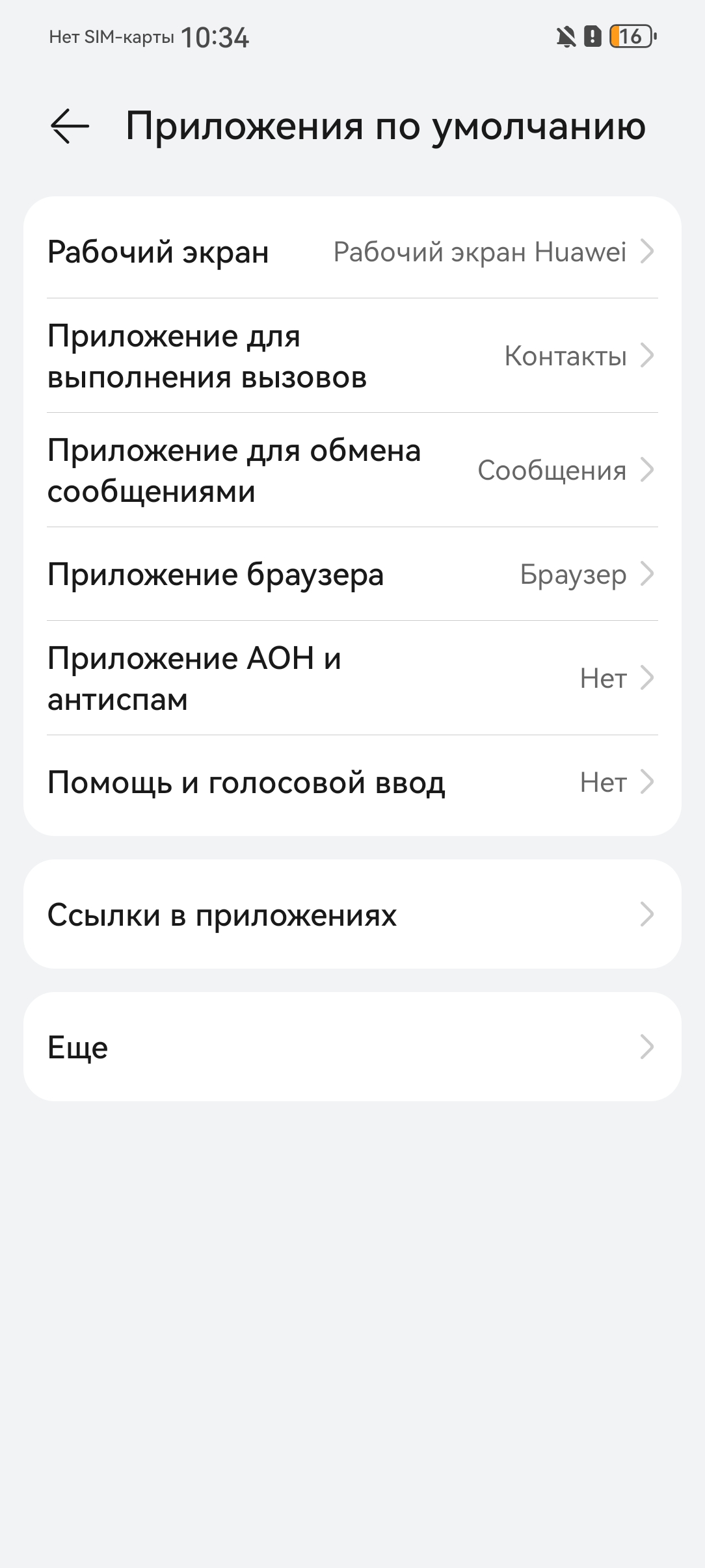This screenshot has height=1568, width=705.
Task: Choose Приложение АОН и антиспам
Action: [x=352, y=678]
